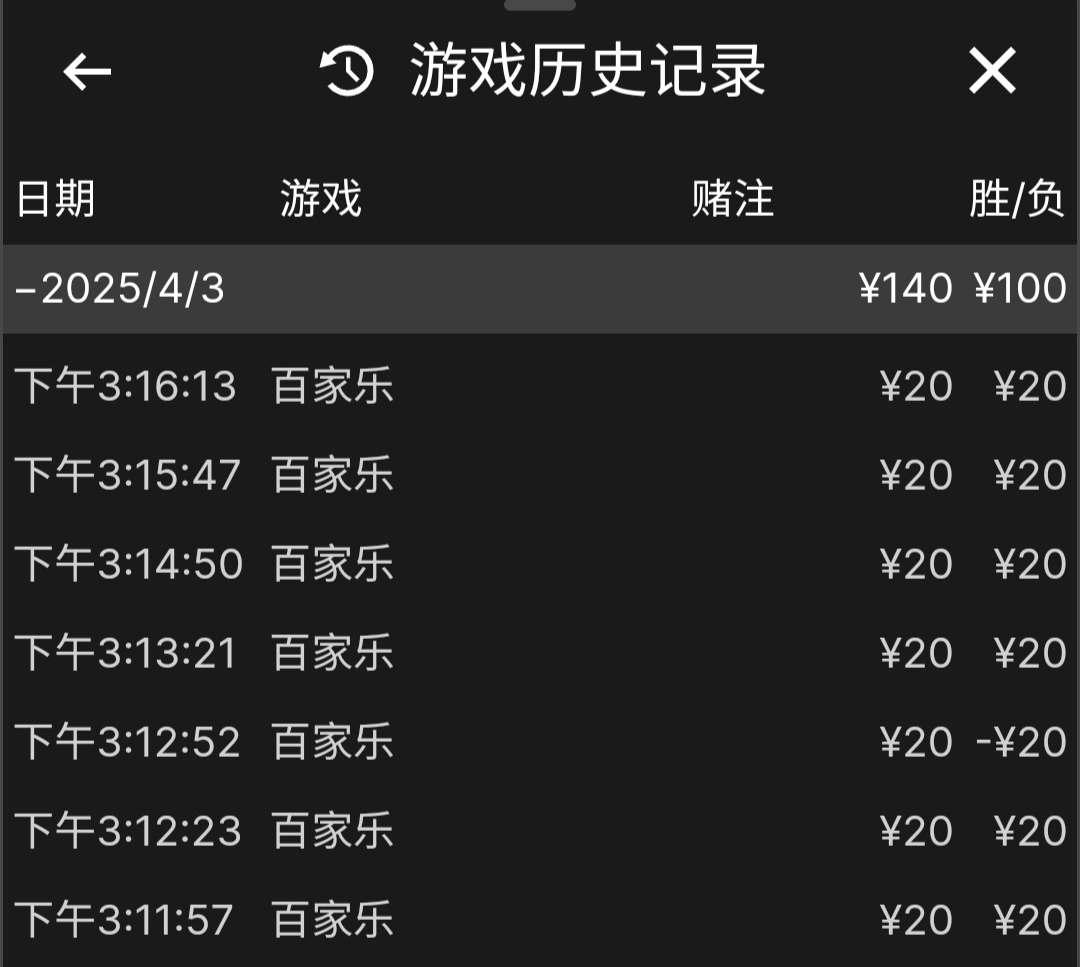Screen dimensions: 1080x967
Task: Open the 下午3:13:21 game record
Action: pyautogui.click(x=540, y=653)
